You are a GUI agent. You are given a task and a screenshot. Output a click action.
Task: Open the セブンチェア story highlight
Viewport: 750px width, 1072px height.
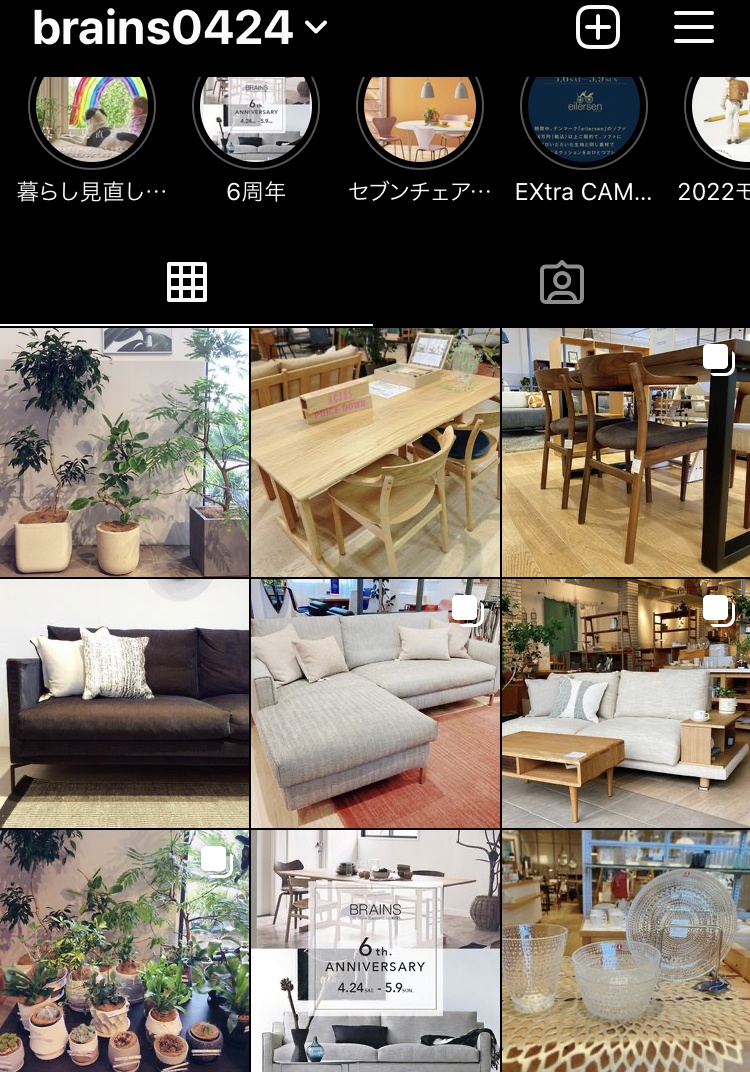pos(420,112)
